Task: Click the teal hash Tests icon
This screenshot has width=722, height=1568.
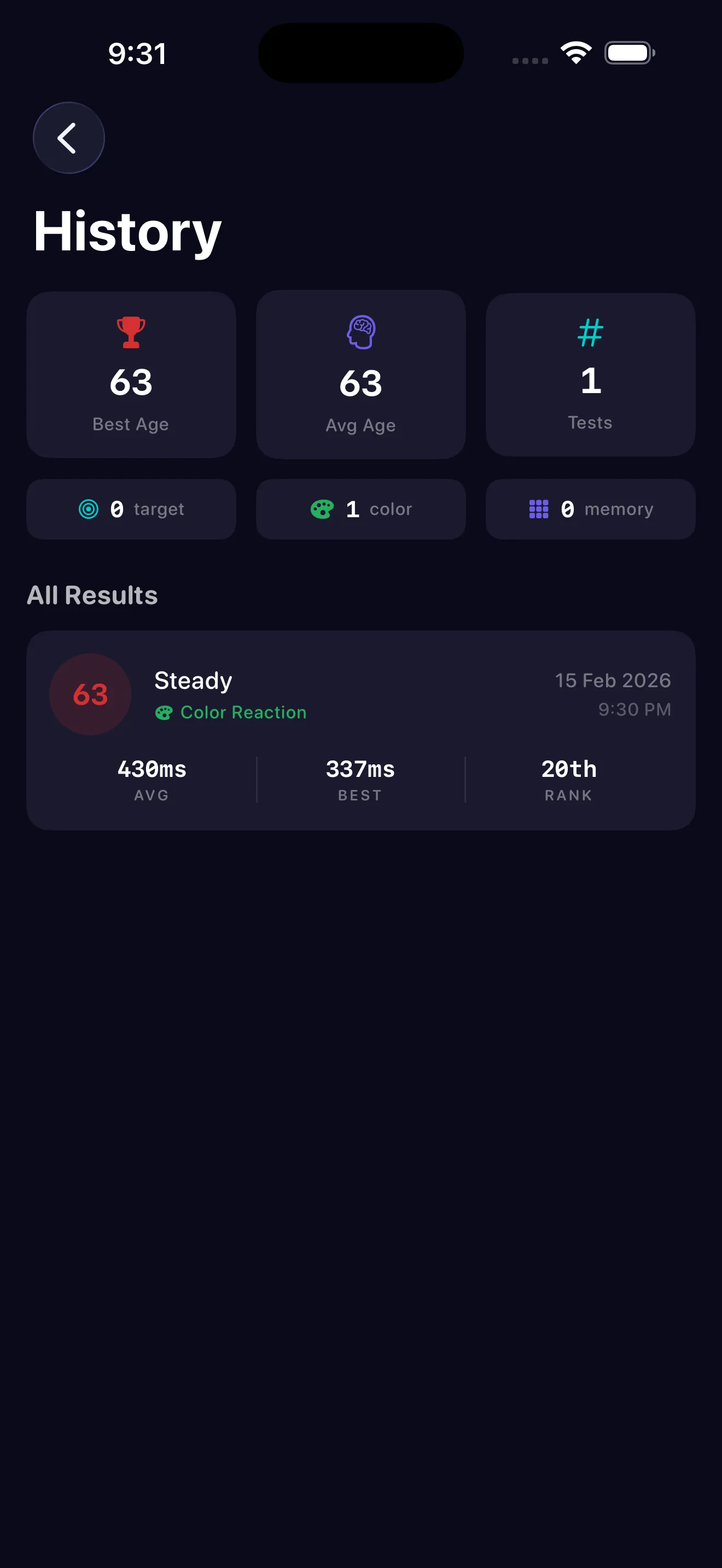Action: point(589,332)
